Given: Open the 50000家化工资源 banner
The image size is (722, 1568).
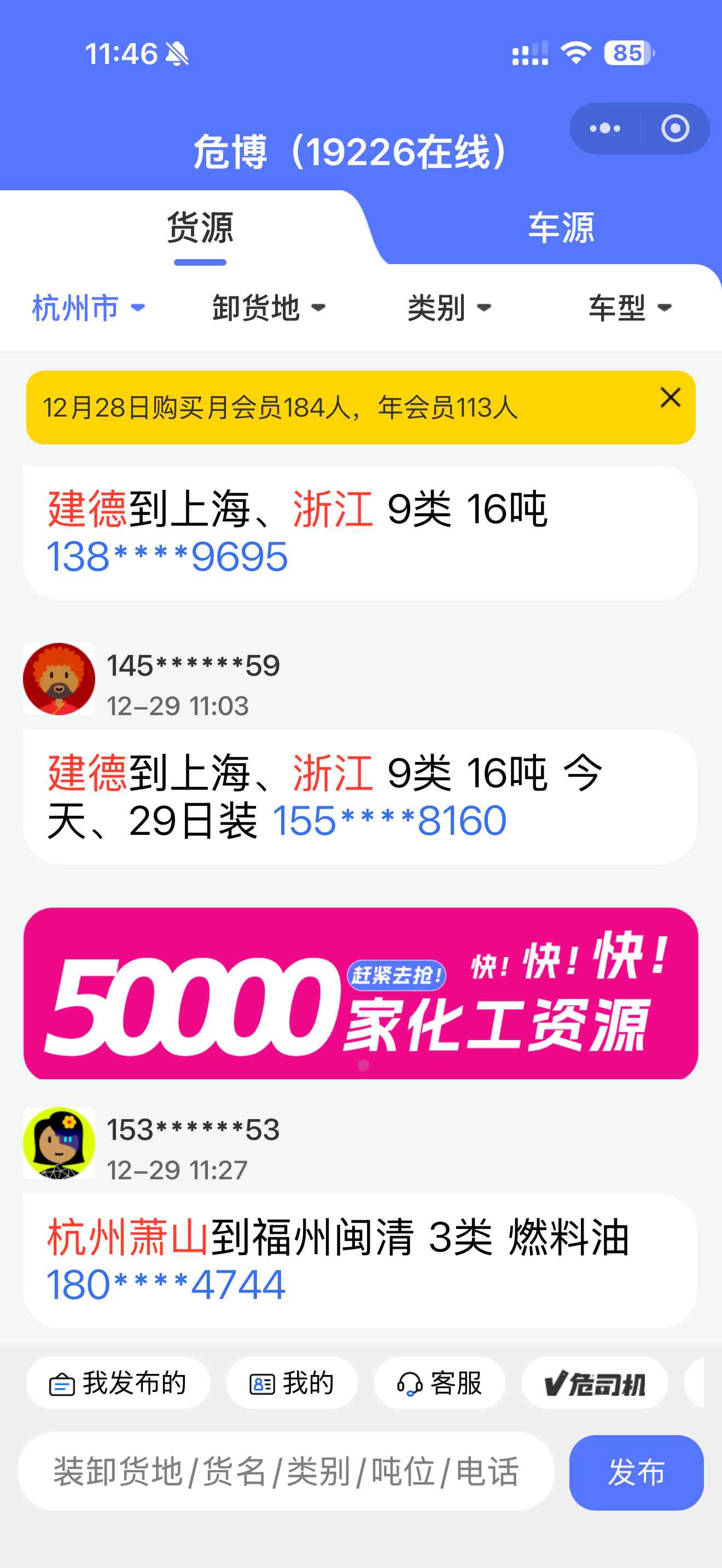Looking at the screenshot, I should coord(360,993).
